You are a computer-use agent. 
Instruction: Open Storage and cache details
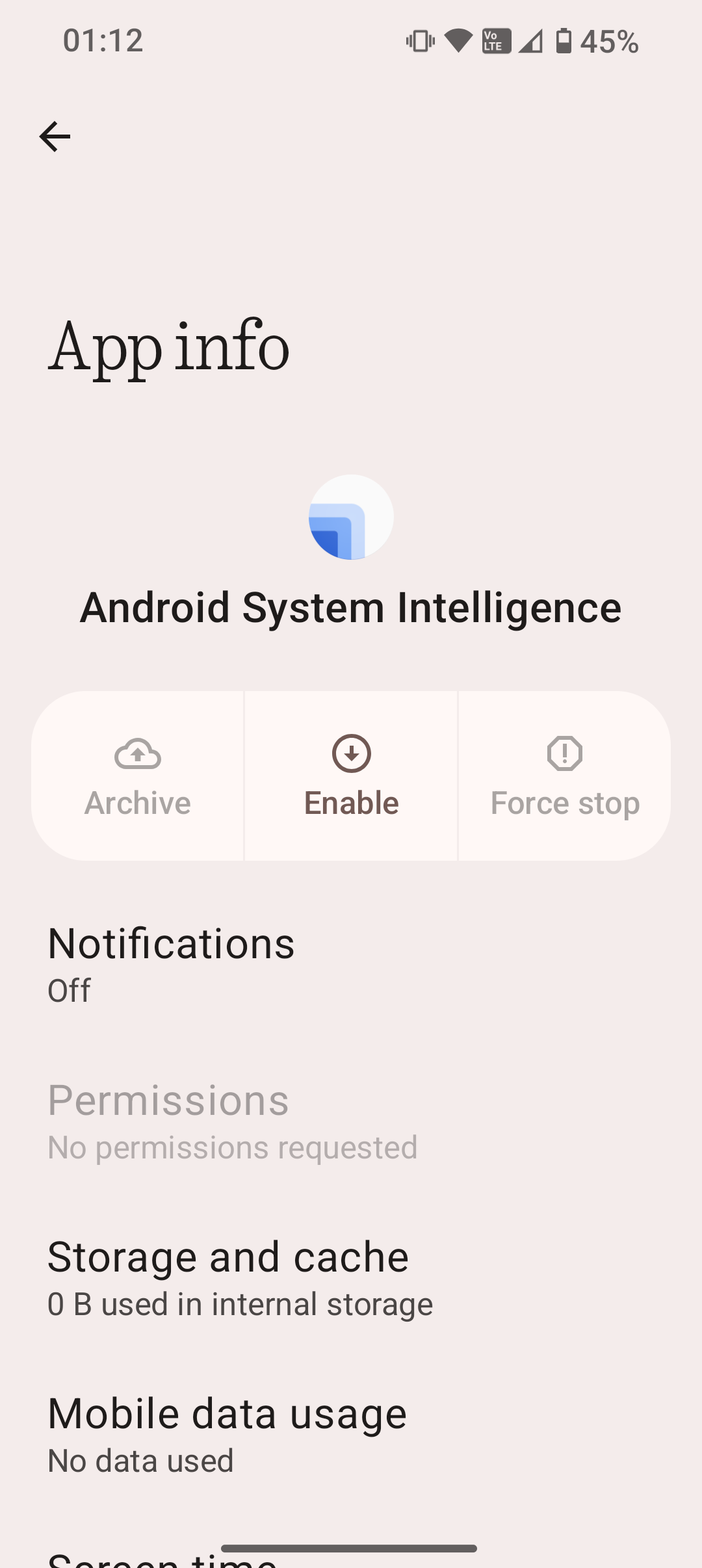[x=351, y=1277]
